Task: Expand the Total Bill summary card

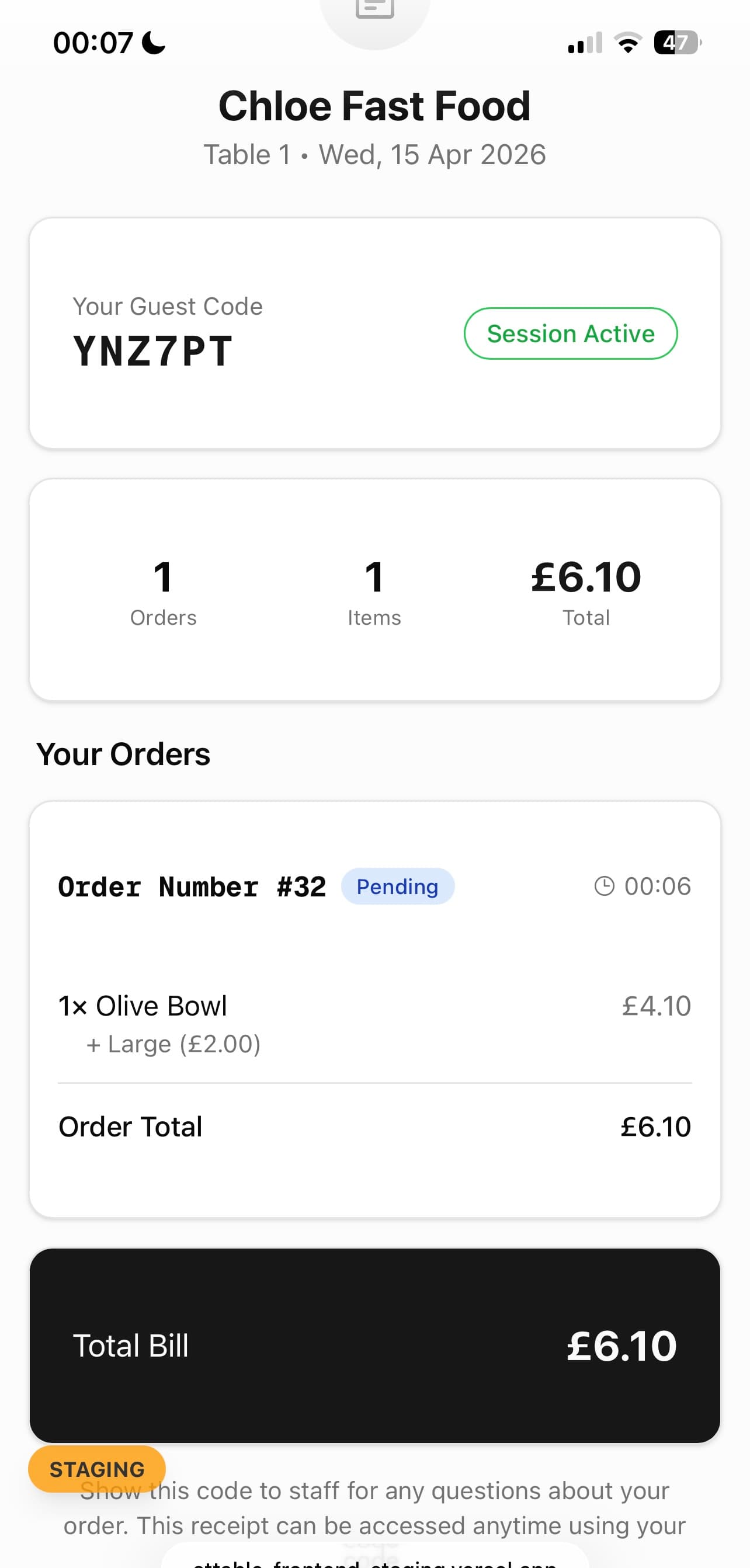Action: click(x=374, y=1346)
